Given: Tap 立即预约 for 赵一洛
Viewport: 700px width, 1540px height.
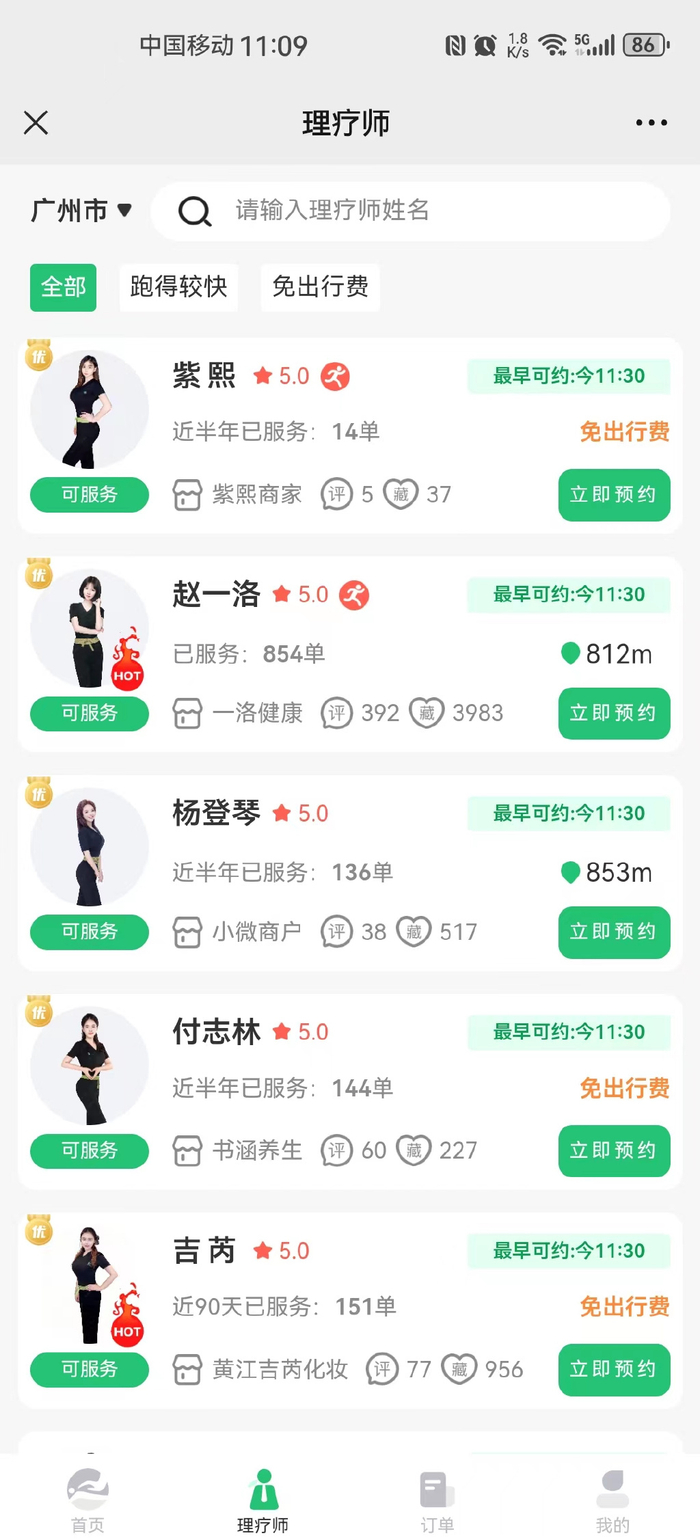Looking at the screenshot, I should (x=614, y=713).
